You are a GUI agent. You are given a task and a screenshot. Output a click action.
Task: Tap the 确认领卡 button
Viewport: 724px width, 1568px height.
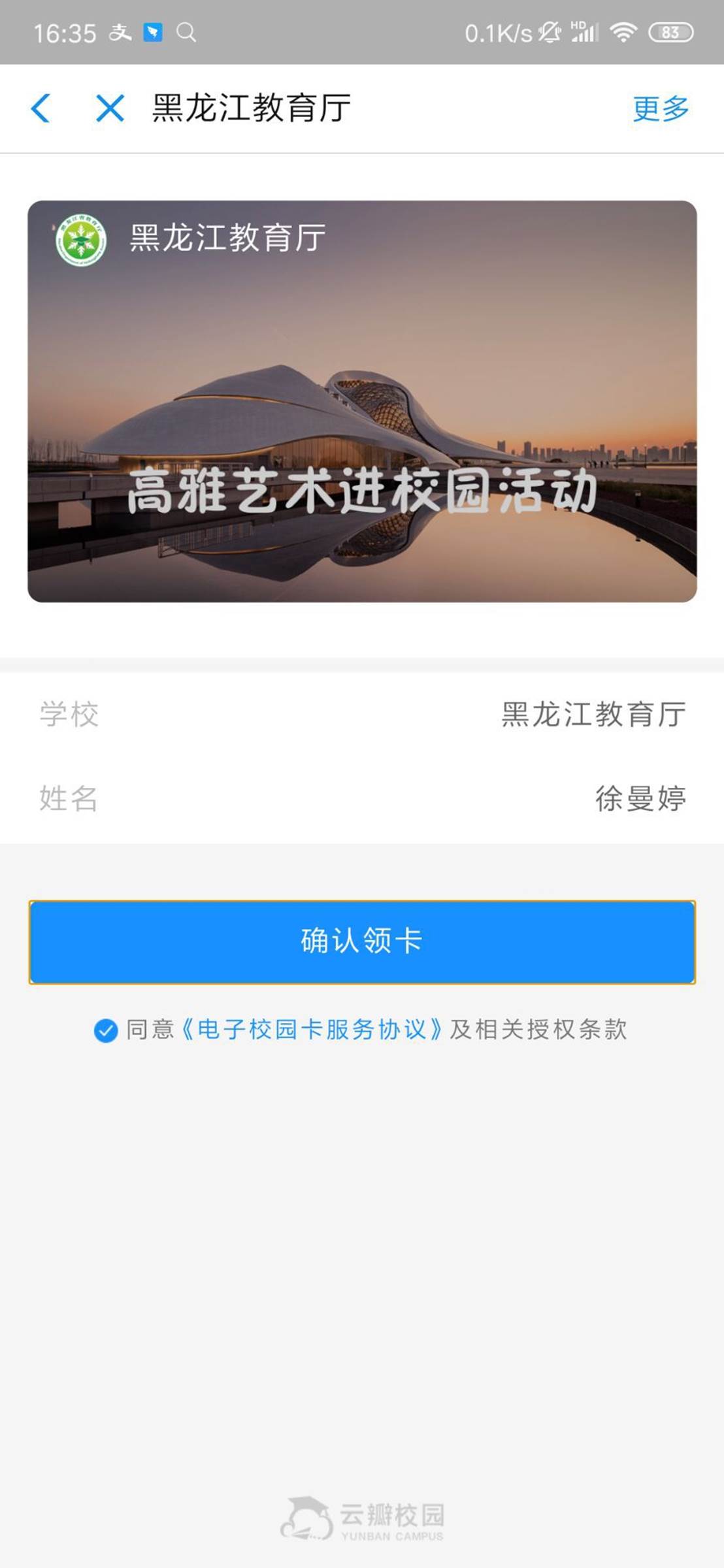click(362, 941)
